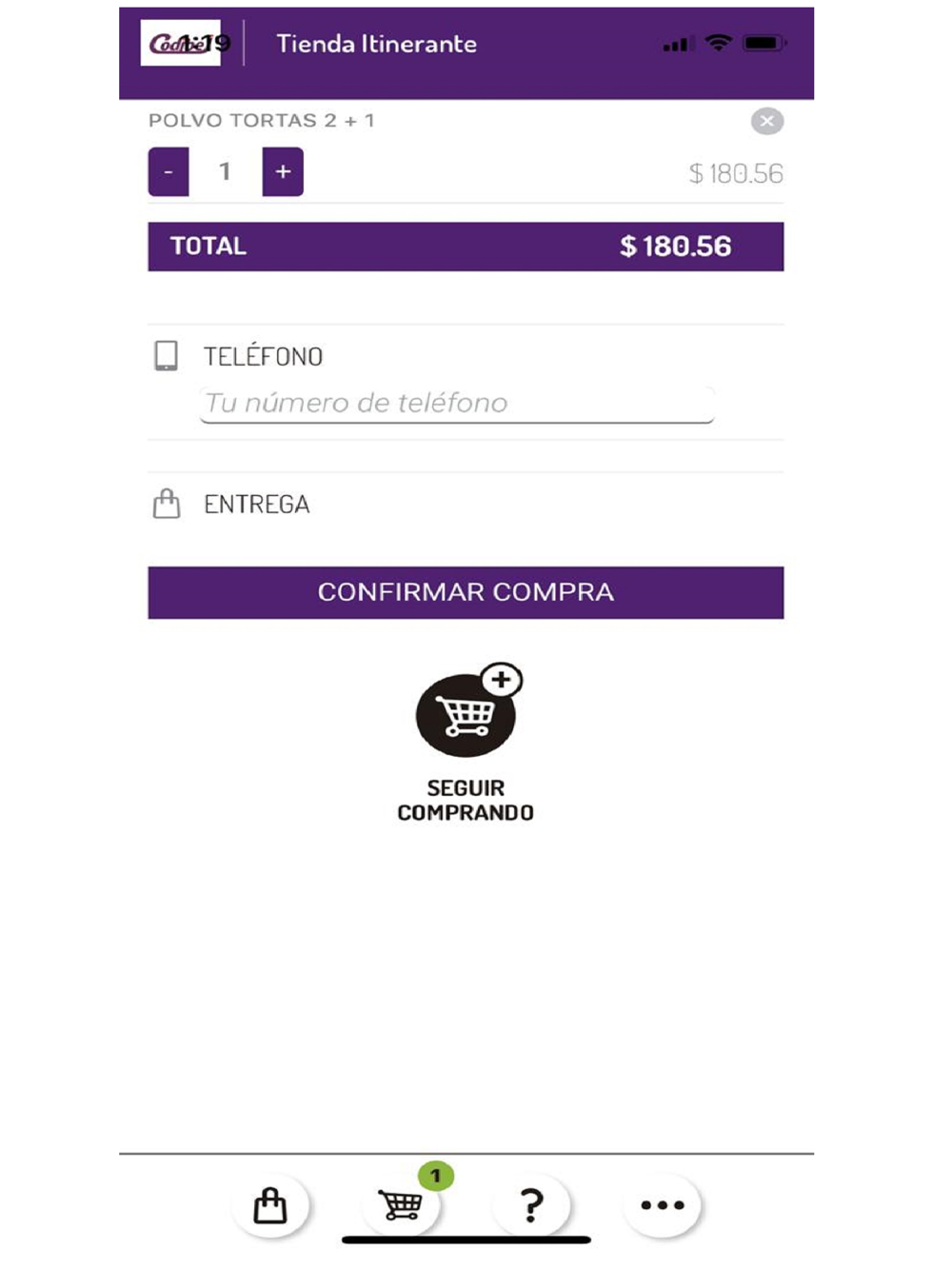The height and width of the screenshot is (1270, 952).
Task: Open the more options three-dot menu
Action: (662, 1205)
